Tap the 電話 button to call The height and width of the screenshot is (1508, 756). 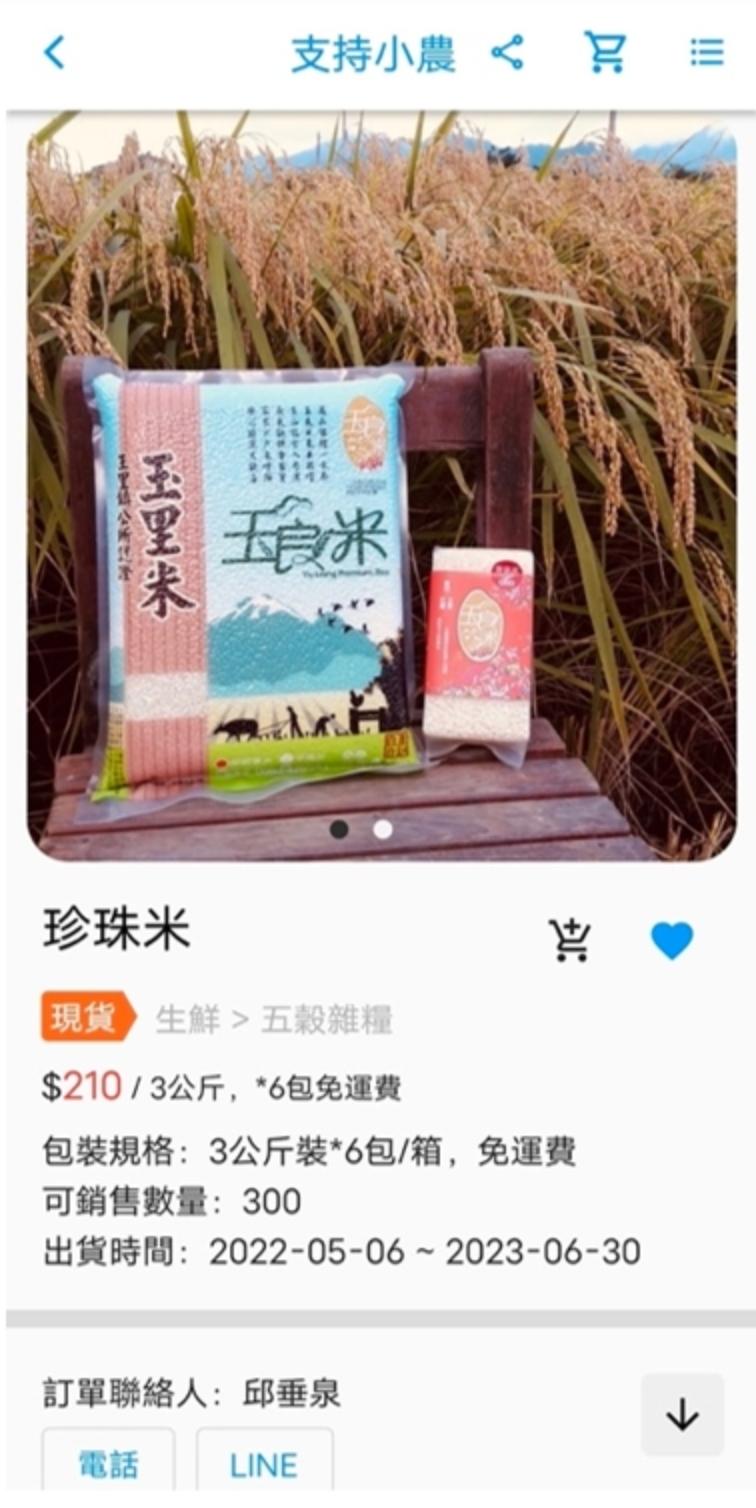(x=108, y=1465)
